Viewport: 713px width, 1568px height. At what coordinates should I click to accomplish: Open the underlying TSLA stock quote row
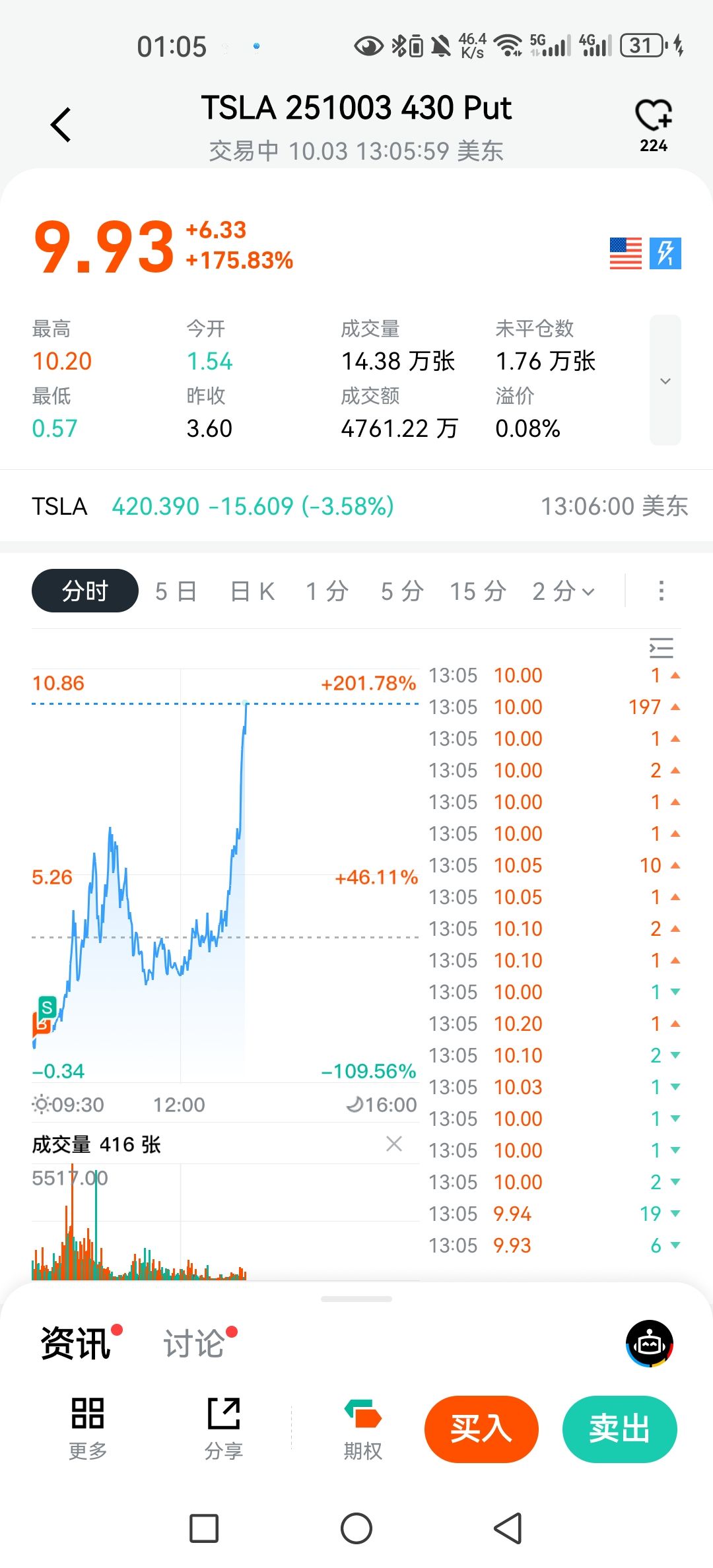click(356, 506)
